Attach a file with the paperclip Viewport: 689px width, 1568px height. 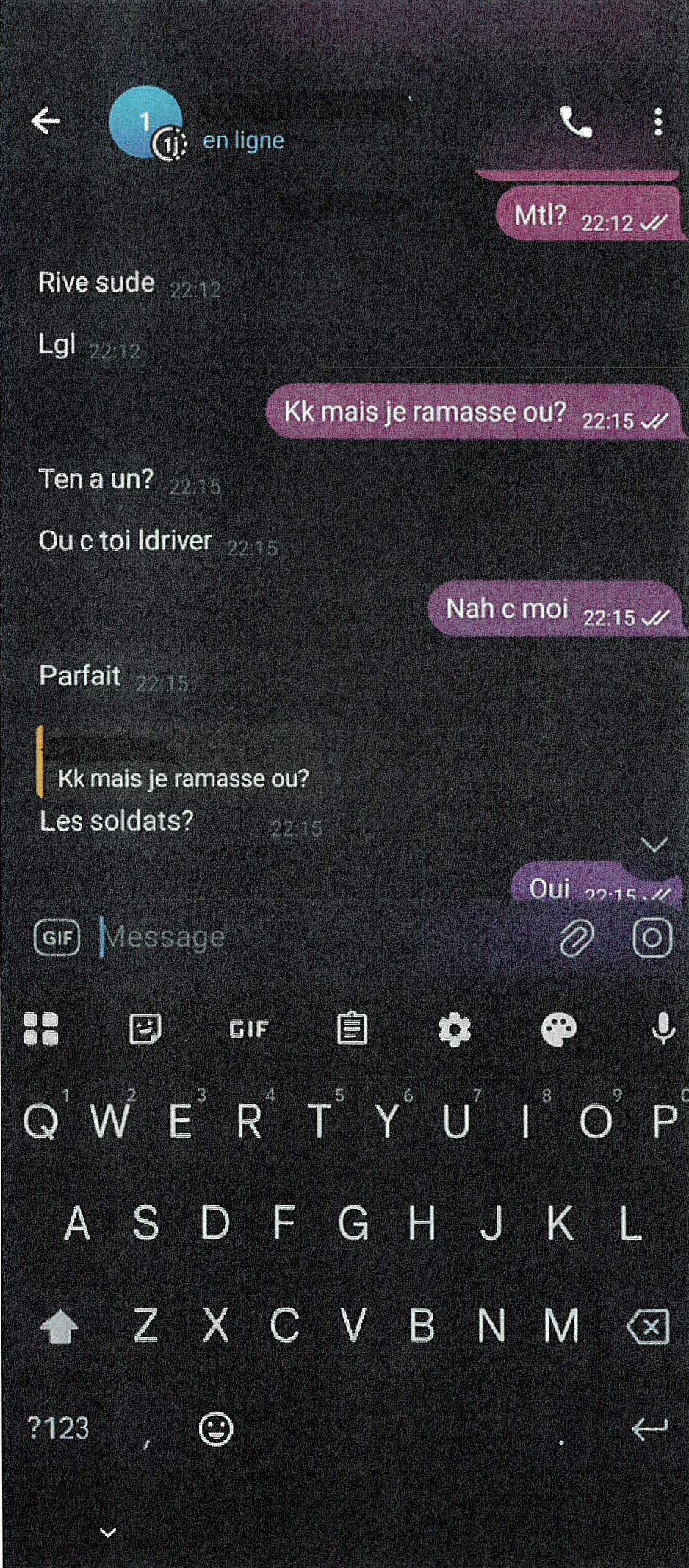(577, 938)
